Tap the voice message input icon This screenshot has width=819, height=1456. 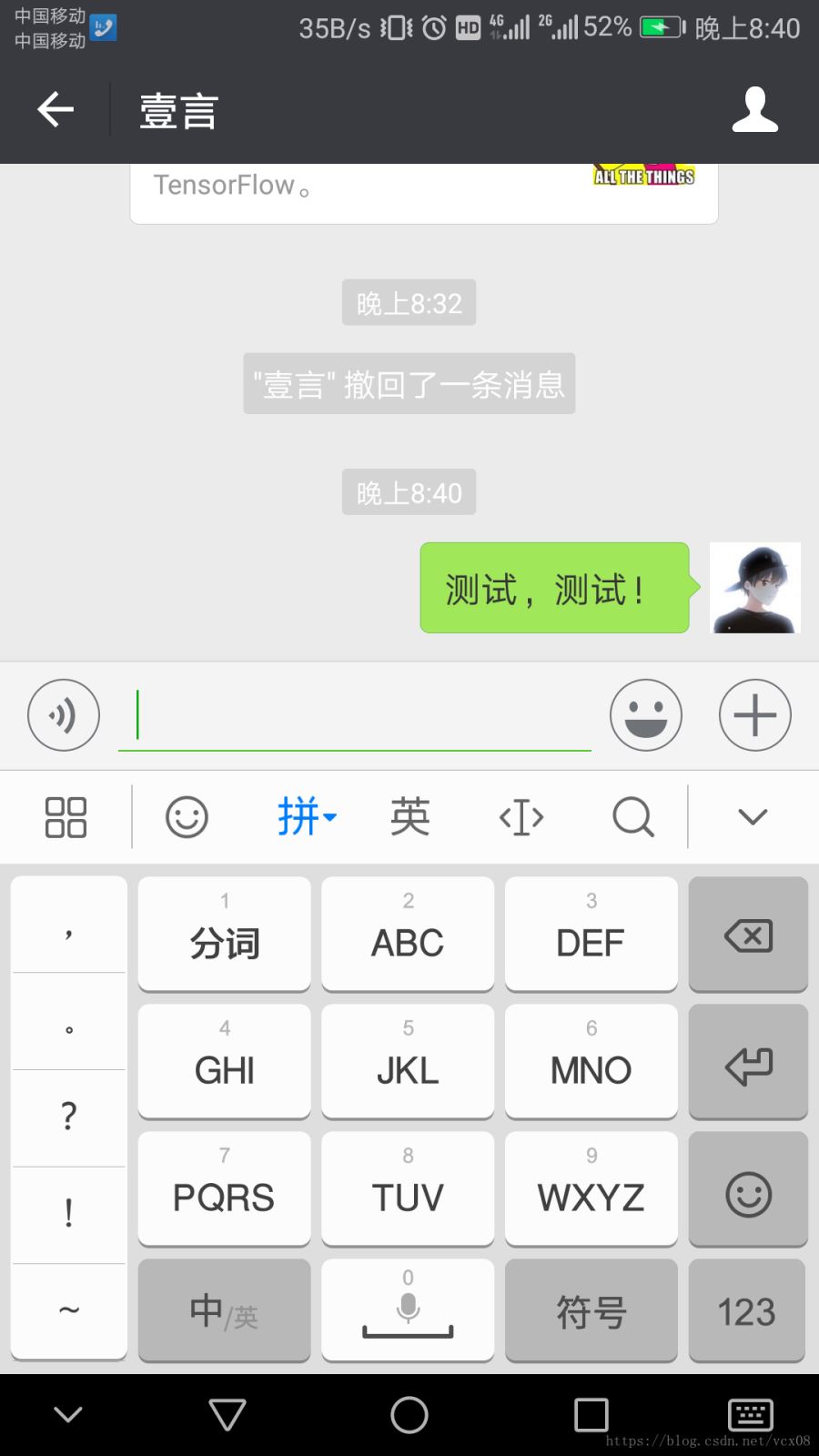coord(62,715)
